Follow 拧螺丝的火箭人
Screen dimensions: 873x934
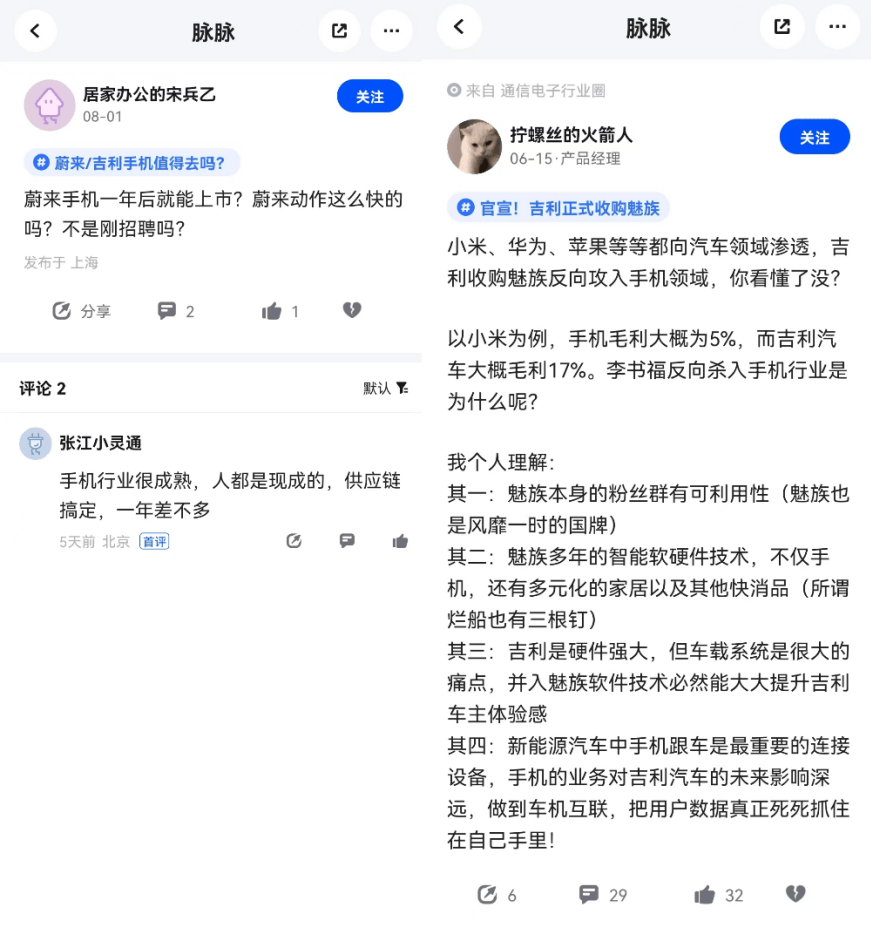[x=814, y=138]
